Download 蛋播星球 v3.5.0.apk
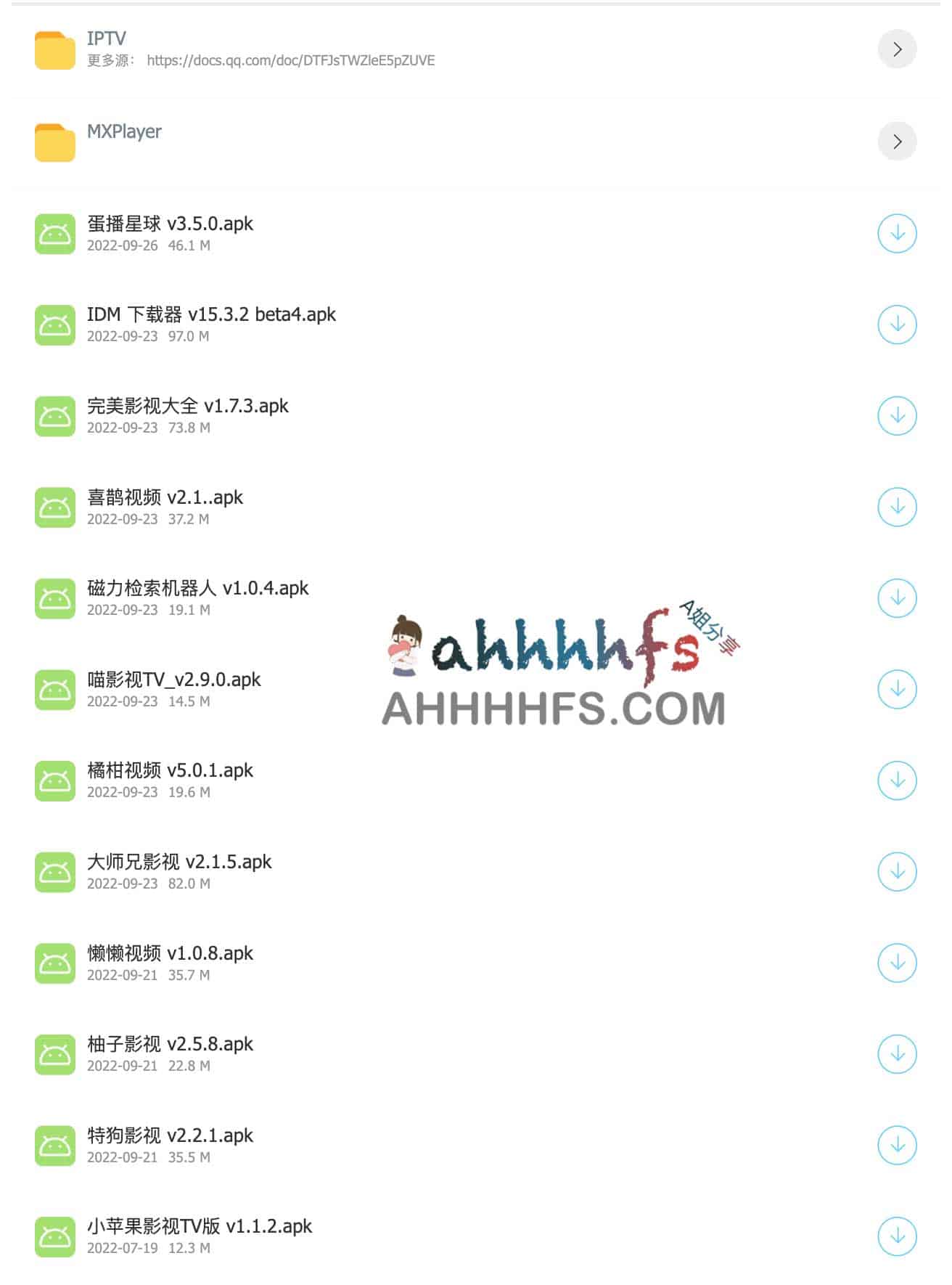Image resolution: width=952 pixels, height=1285 pixels. 897,233
